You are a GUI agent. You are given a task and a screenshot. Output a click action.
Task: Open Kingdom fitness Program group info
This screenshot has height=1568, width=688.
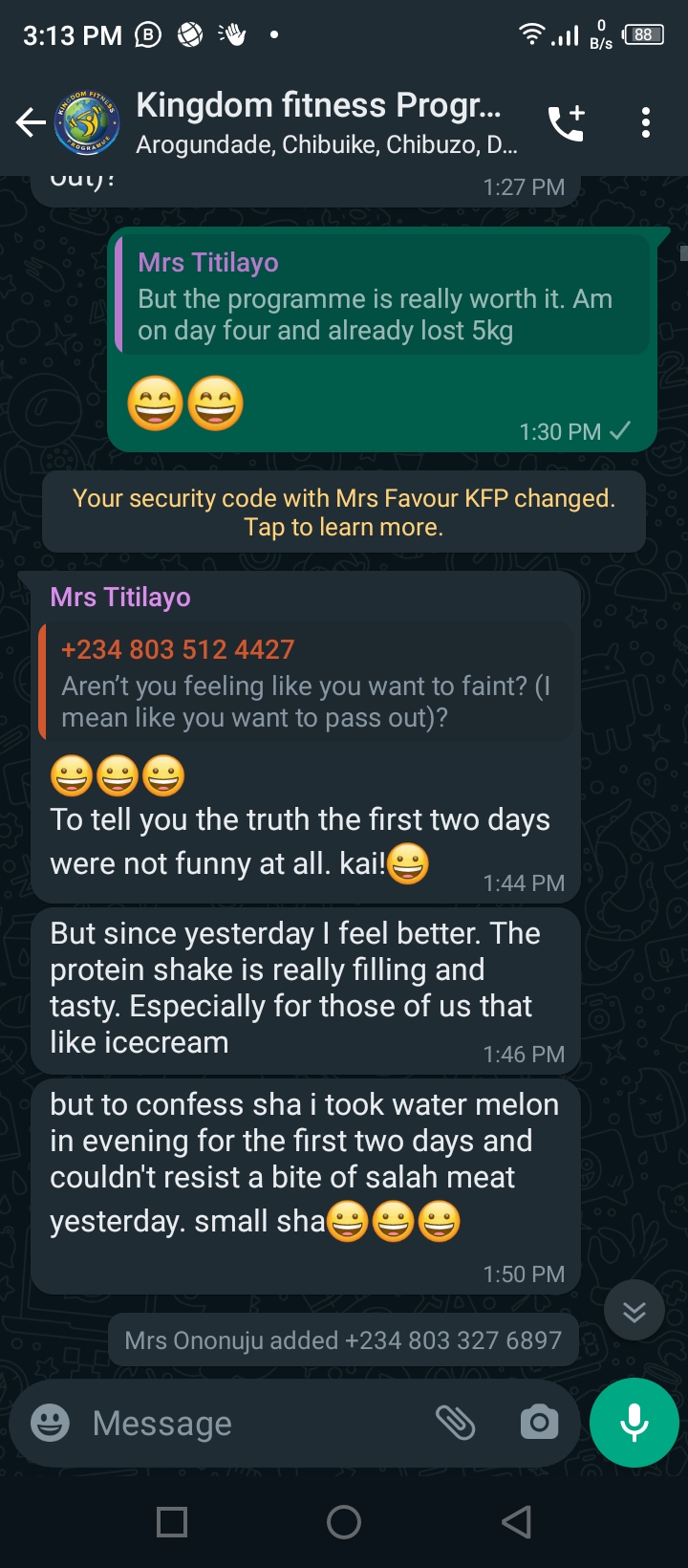(325, 122)
